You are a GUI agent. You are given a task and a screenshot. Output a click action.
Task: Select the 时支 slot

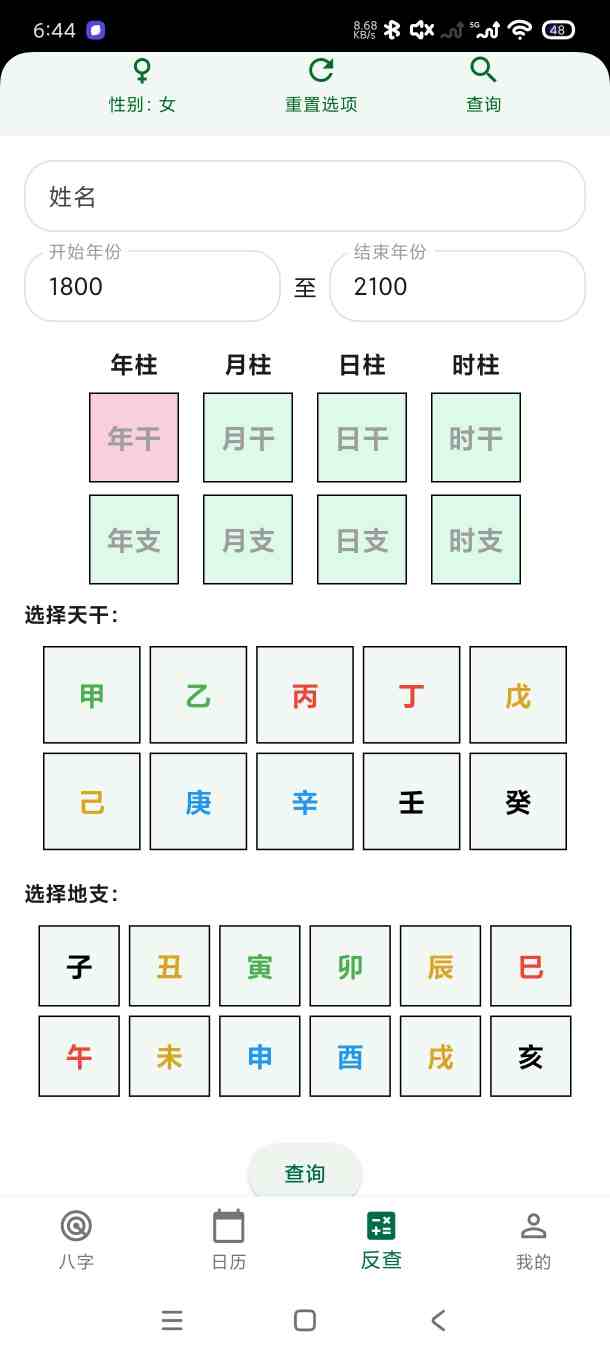tap(476, 540)
